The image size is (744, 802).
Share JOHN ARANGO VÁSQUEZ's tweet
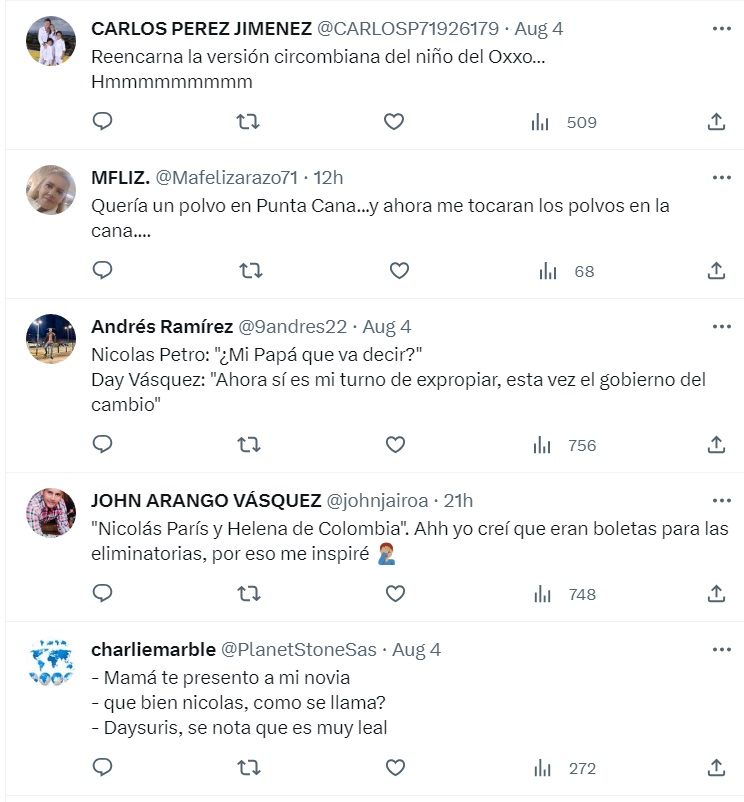point(716,594)
